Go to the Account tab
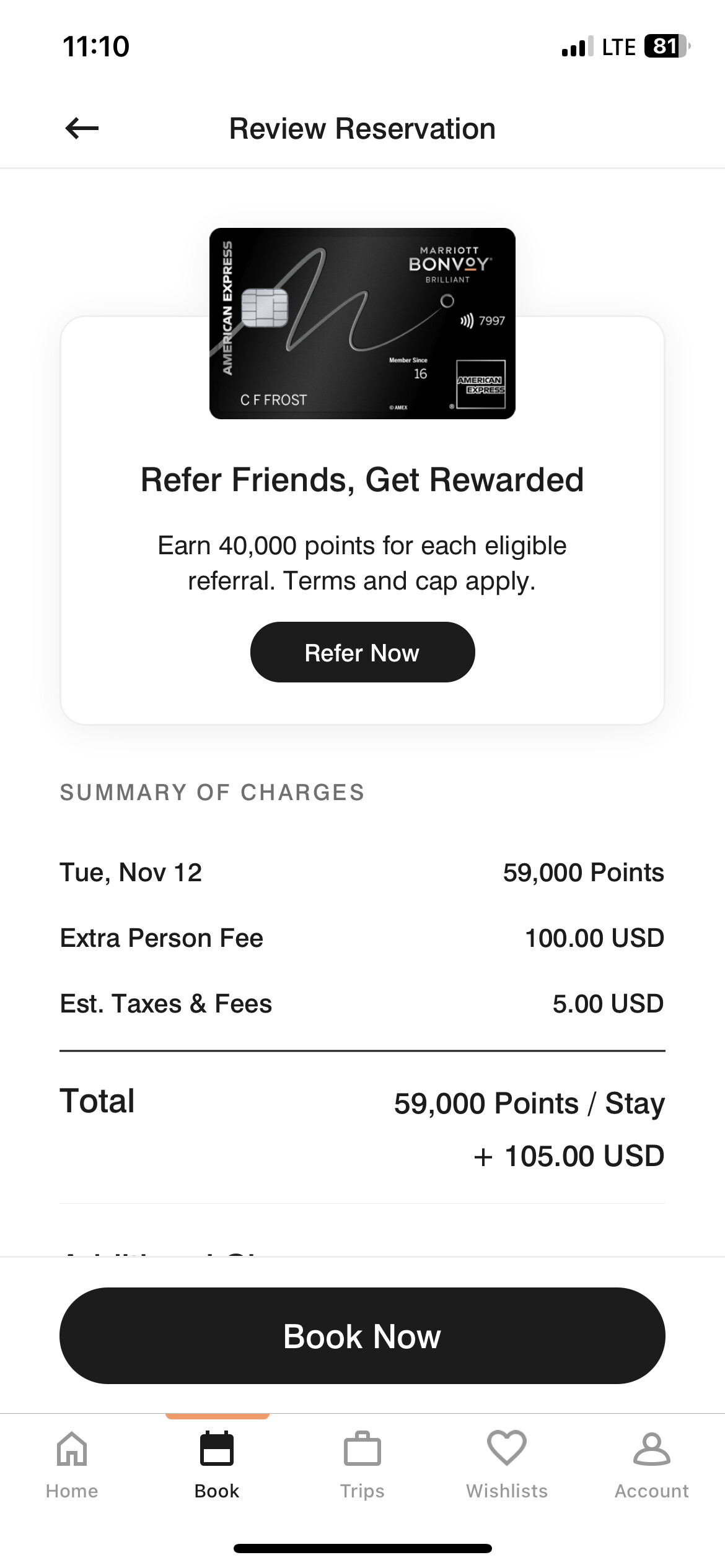Image resolution: width=725 pixels, height=1568 pixels. coord(652,1464)
